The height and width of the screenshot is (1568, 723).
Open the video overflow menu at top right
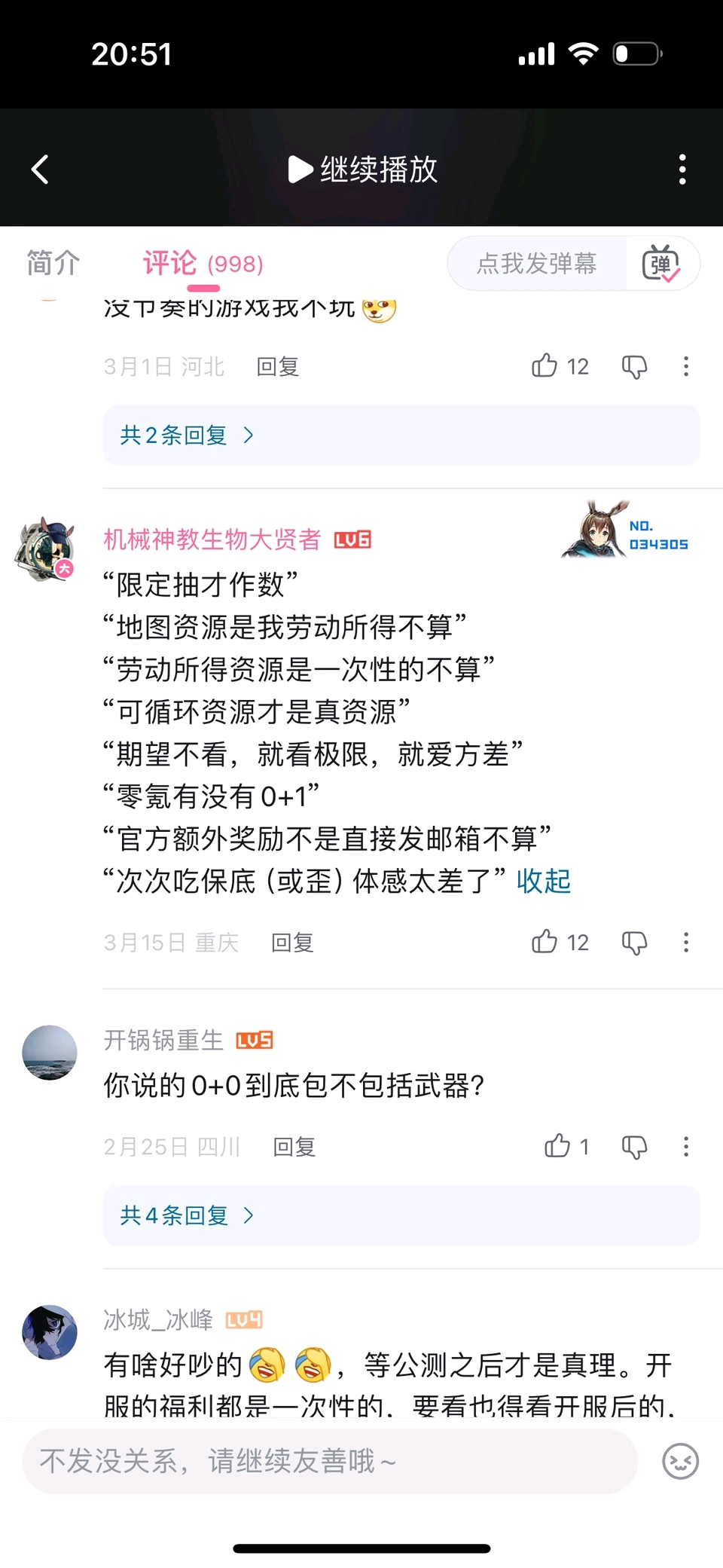[x=682, y=170]
